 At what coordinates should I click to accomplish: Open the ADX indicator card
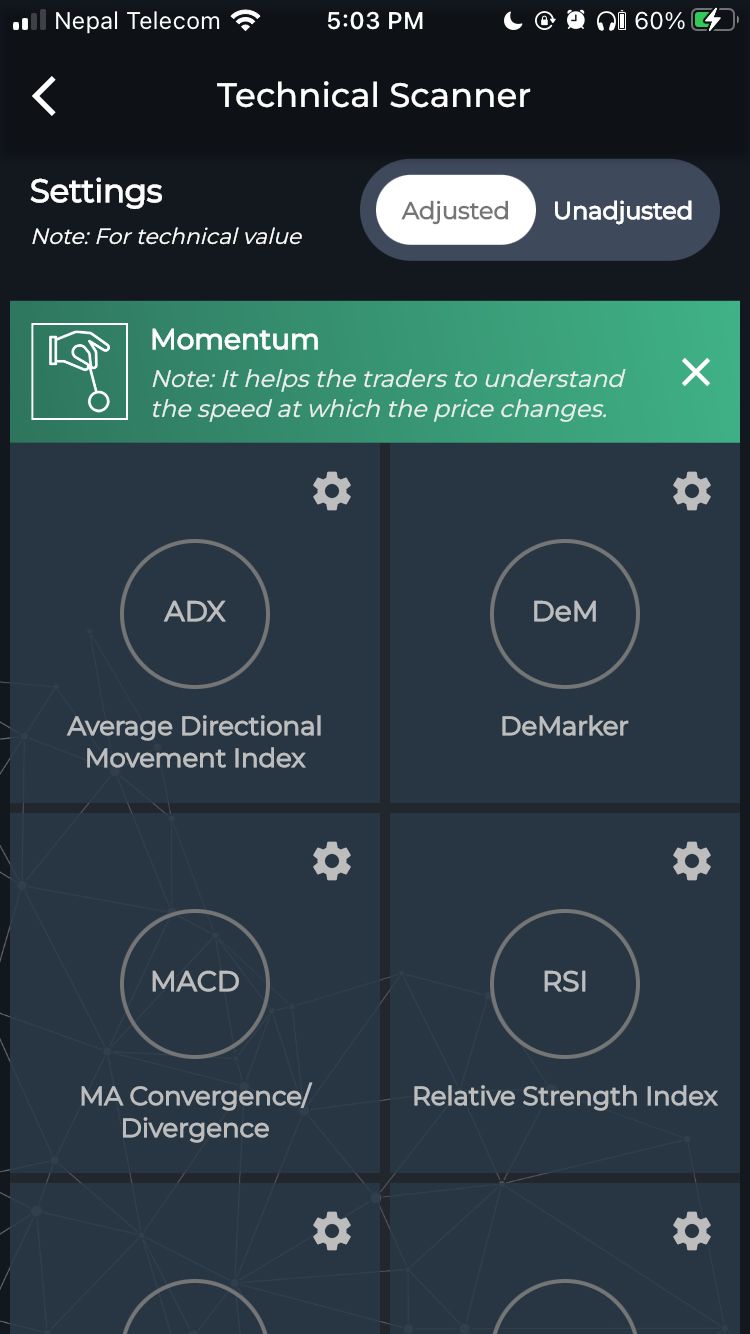[x=195, y=622]
